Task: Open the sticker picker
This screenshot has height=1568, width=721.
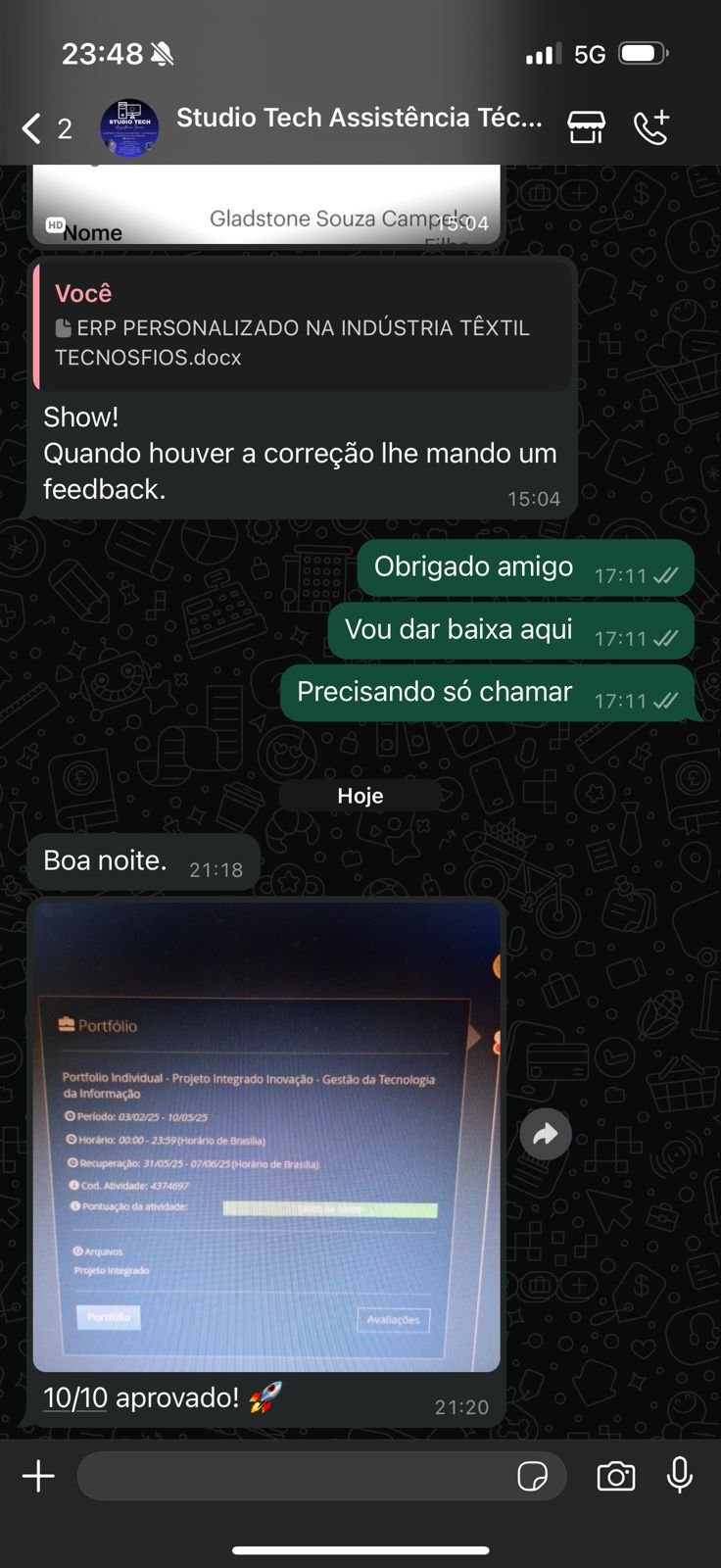Action: point(533,1476)
